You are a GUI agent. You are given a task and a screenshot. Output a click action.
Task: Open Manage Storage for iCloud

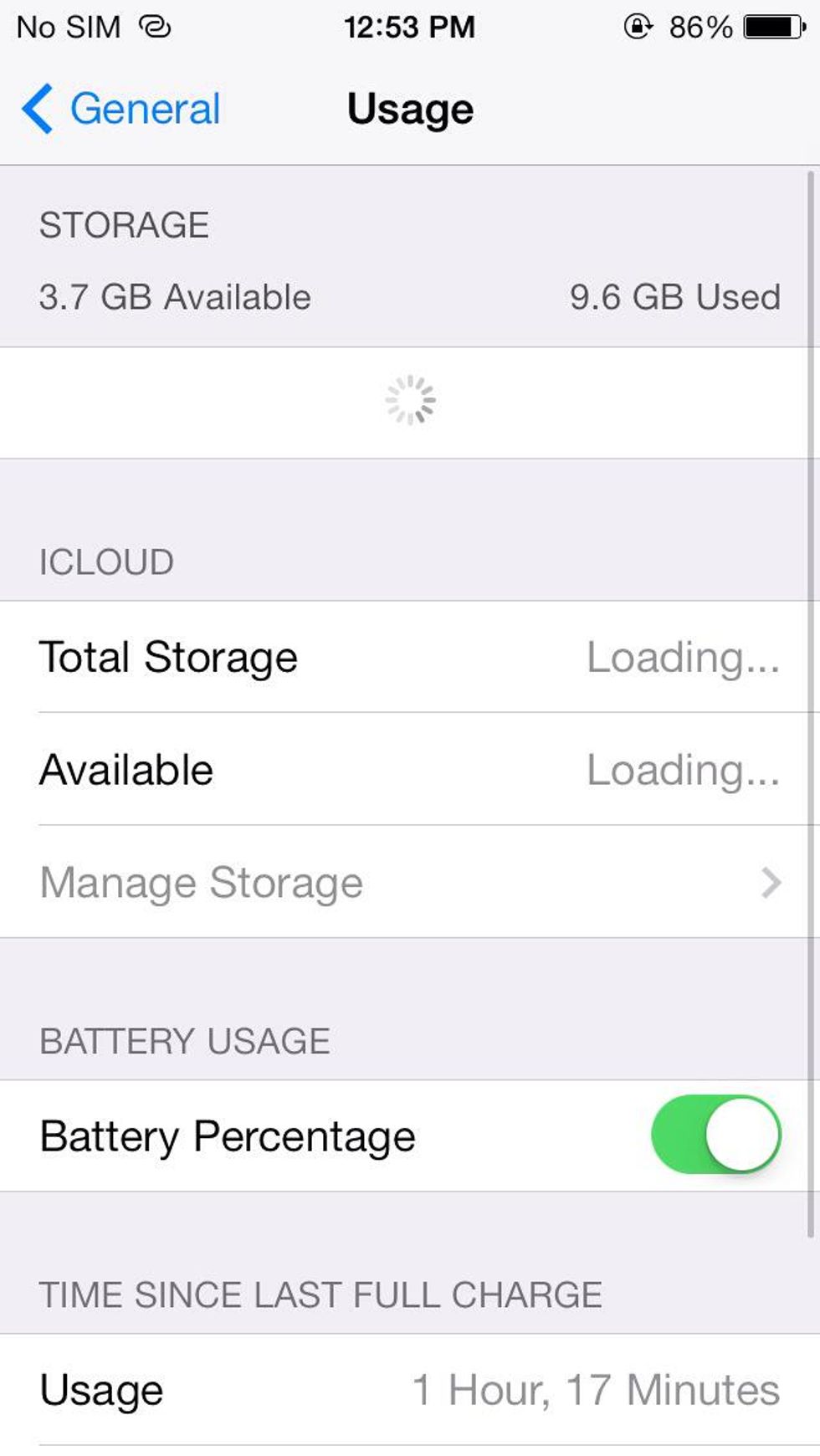pos(409,882)
